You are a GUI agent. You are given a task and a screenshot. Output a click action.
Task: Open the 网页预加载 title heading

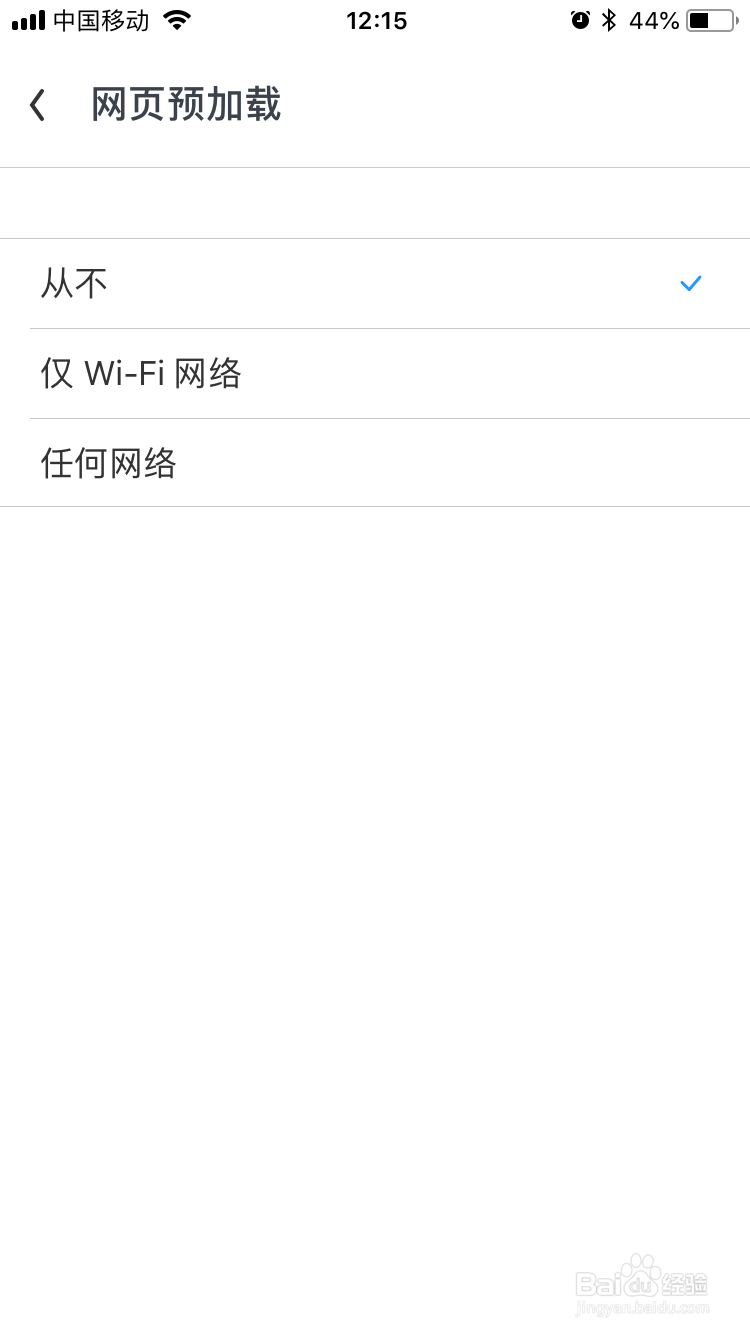coord(185,104)
